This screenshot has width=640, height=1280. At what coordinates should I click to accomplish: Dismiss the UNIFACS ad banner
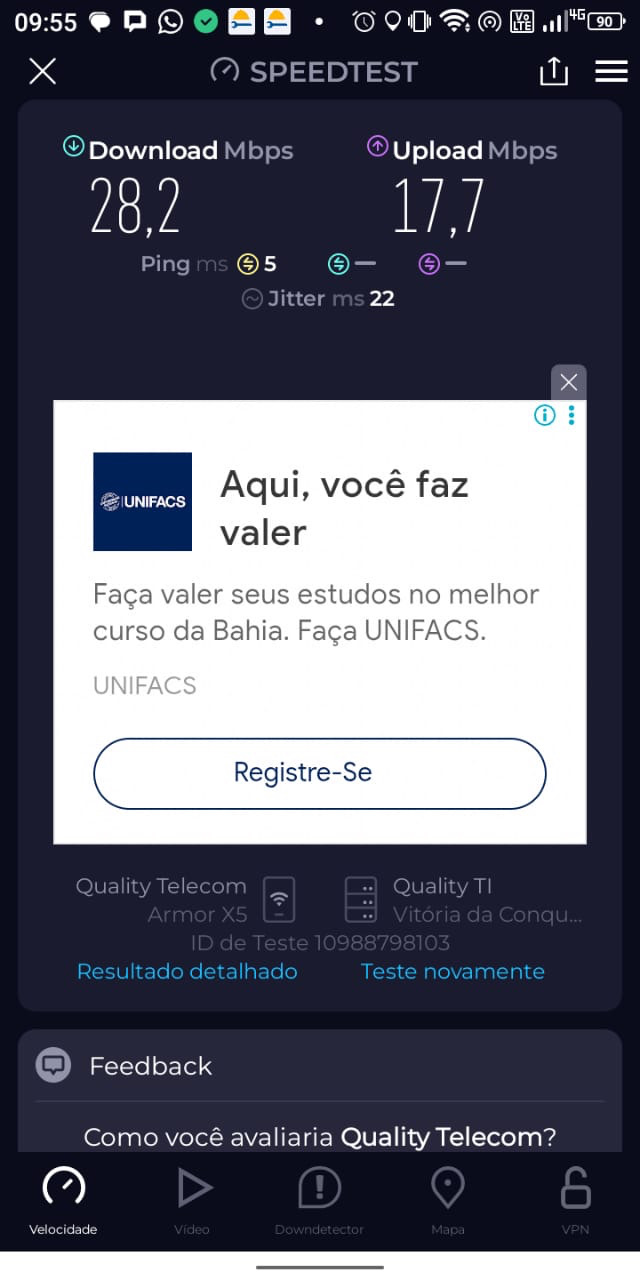coord(568,382)
